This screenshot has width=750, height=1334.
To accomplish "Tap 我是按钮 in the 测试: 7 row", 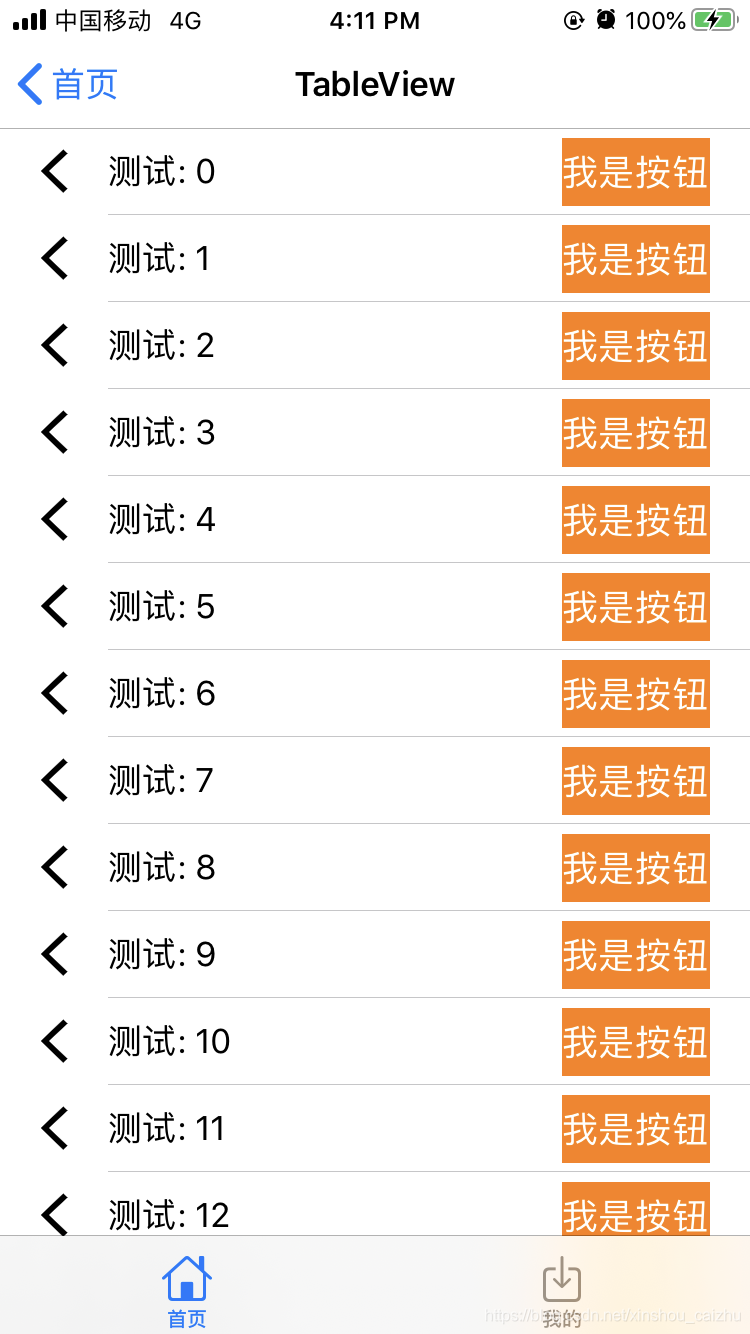I will click(635, 781).
